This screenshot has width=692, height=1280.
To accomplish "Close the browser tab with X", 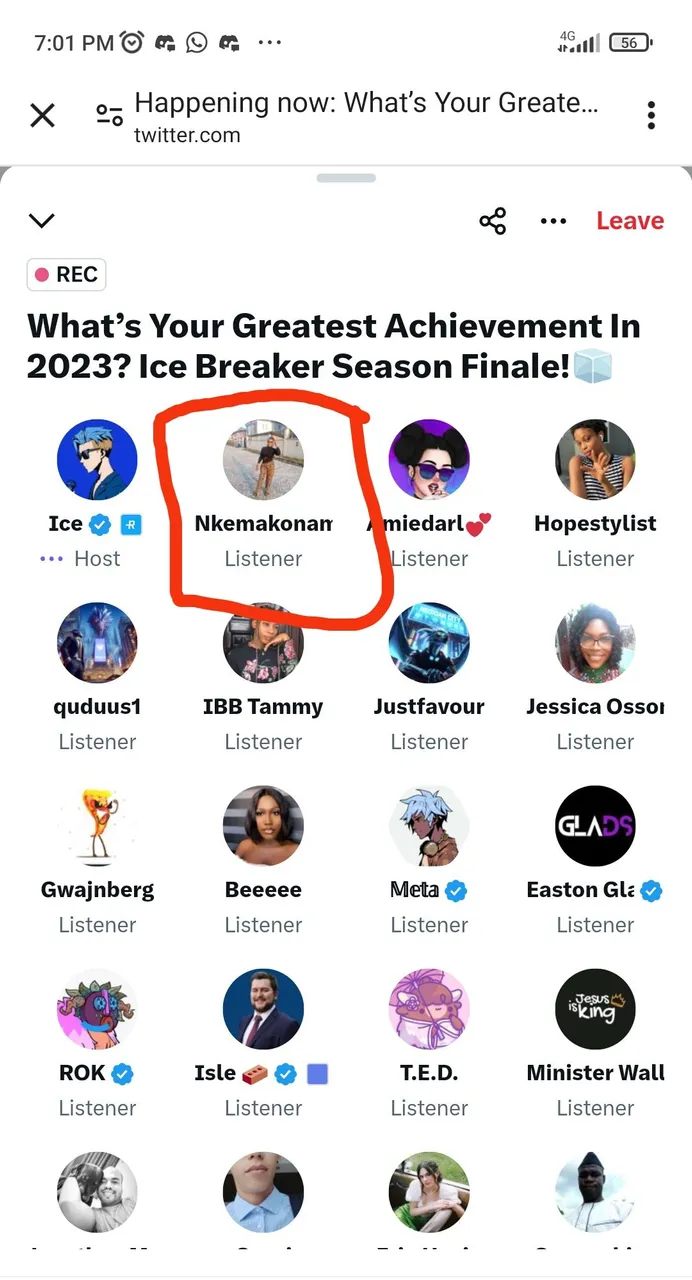I will click(x=42, y=116).
